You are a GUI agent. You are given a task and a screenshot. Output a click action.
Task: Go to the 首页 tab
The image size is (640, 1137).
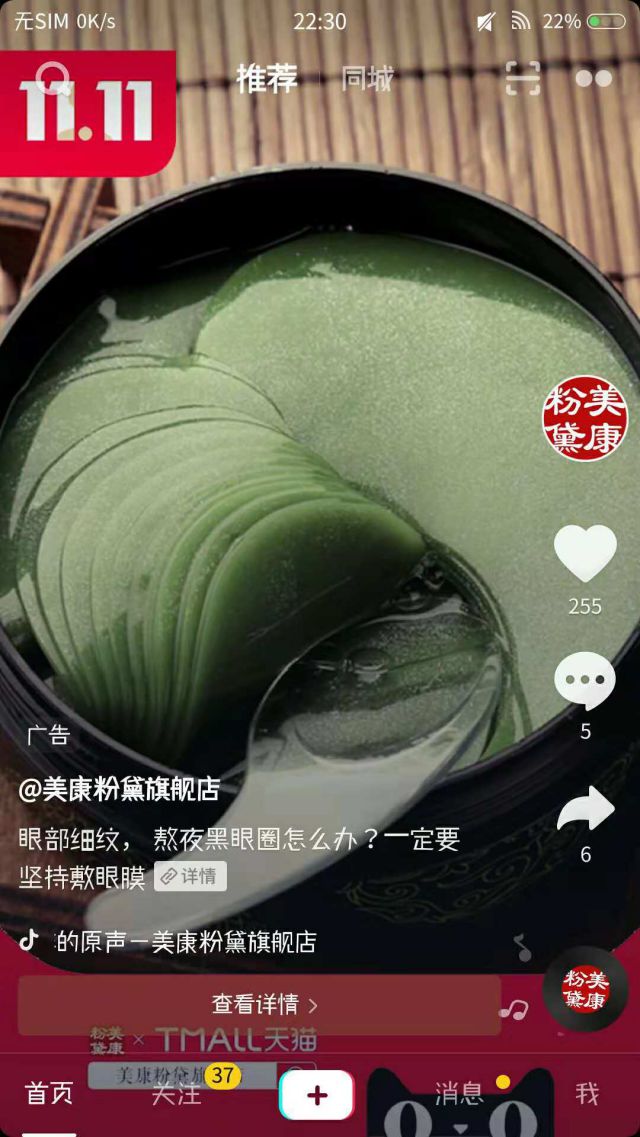pyautogui.click(x=50, y=1093)
